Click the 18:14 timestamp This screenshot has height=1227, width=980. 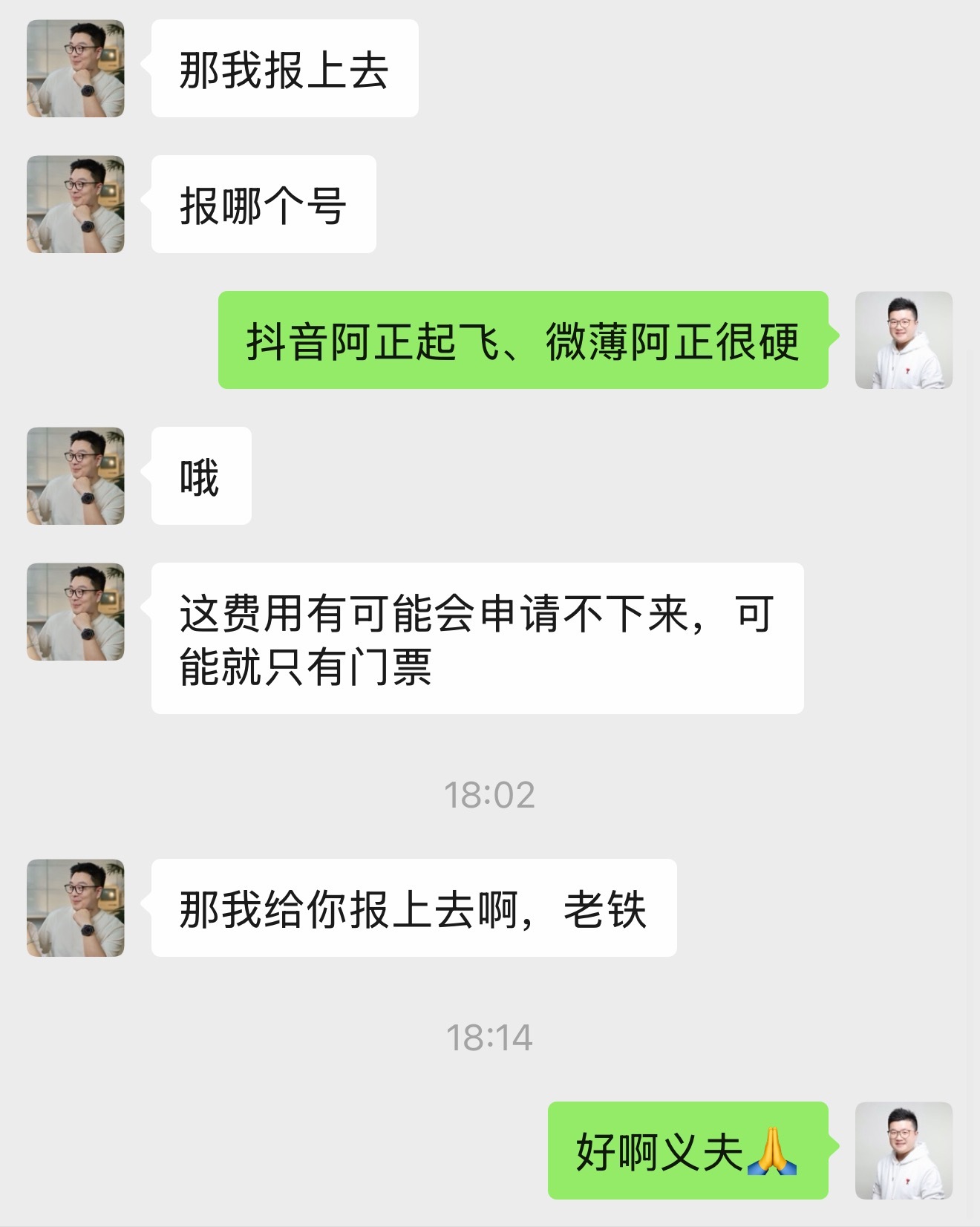point(489,1035)
